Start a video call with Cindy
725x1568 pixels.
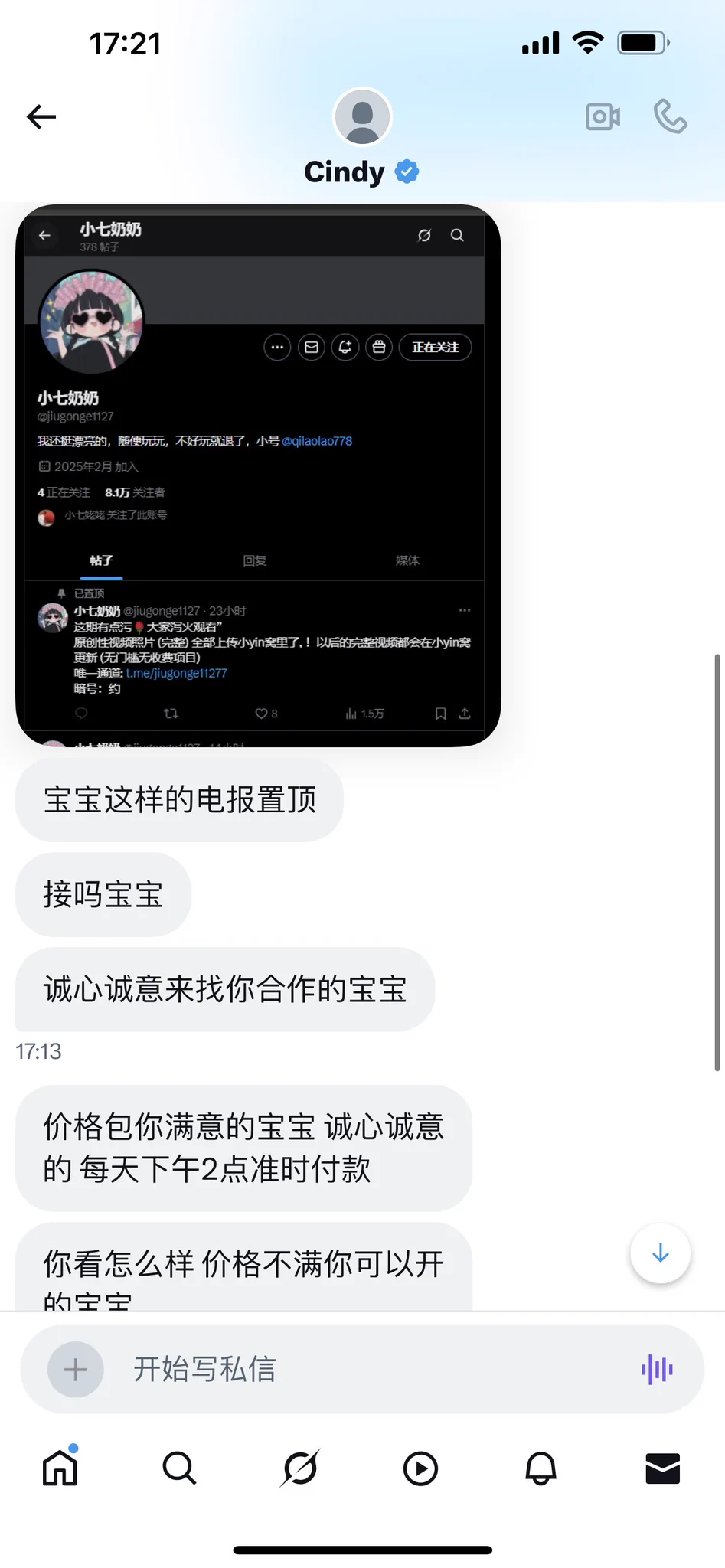[603, 117]
